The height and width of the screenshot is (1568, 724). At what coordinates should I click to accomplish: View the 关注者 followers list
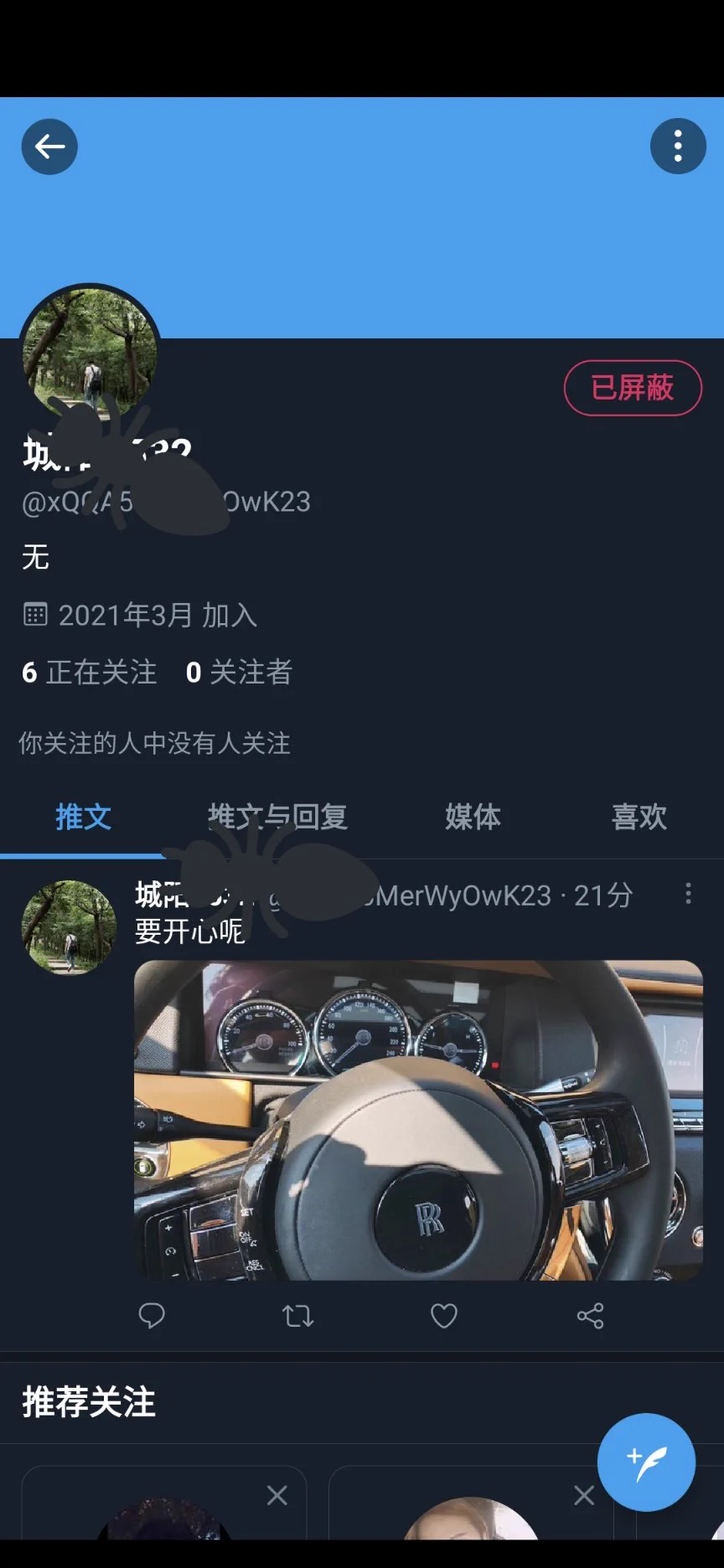(239, 673)
